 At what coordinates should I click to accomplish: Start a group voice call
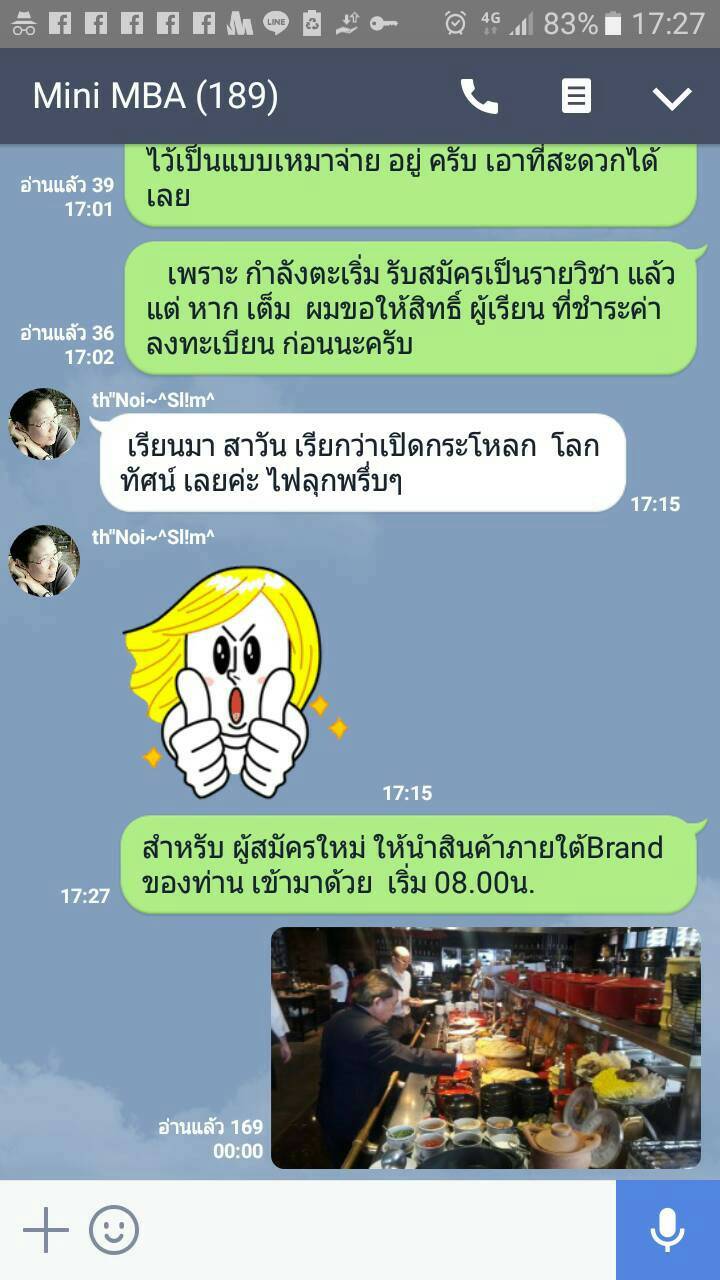479,97
